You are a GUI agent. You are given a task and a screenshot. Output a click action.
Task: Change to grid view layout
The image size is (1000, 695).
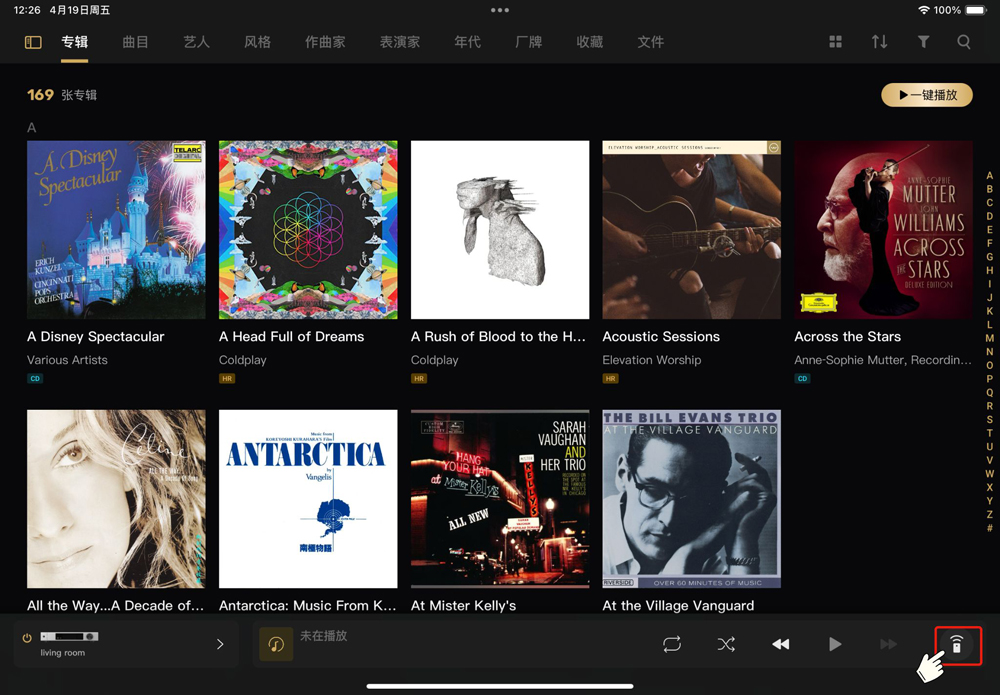pyautogui.click(x=835, y=42)
